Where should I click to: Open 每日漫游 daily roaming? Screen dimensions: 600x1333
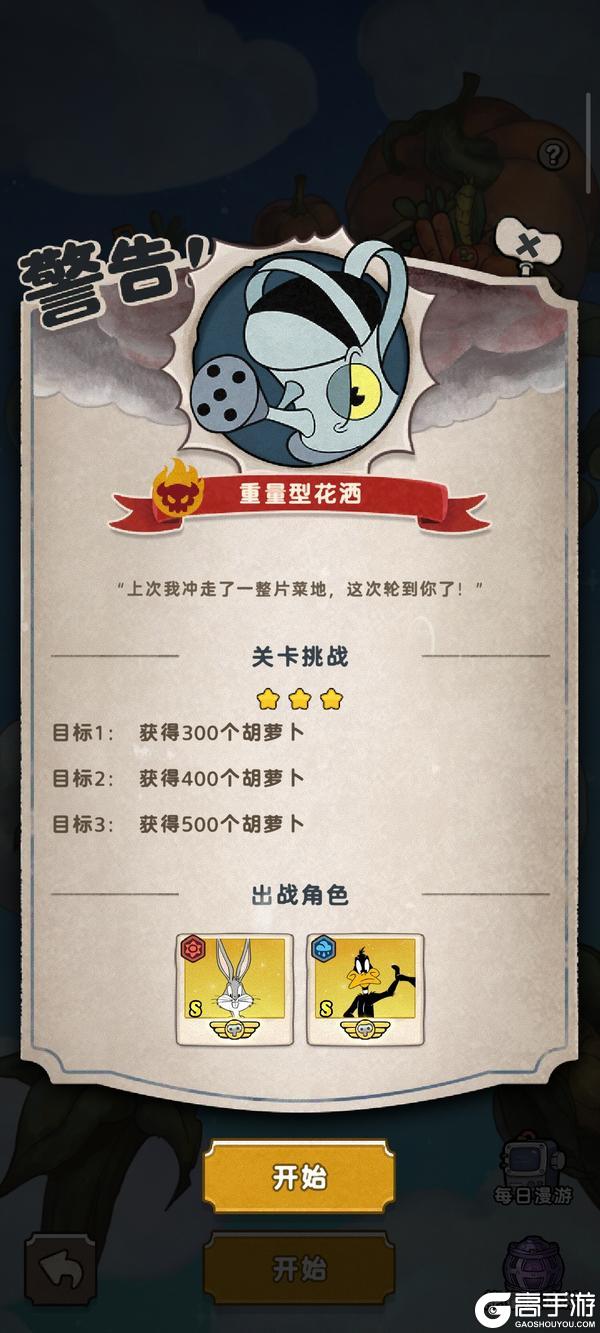pyautogui.click(x=530, y=1172)
